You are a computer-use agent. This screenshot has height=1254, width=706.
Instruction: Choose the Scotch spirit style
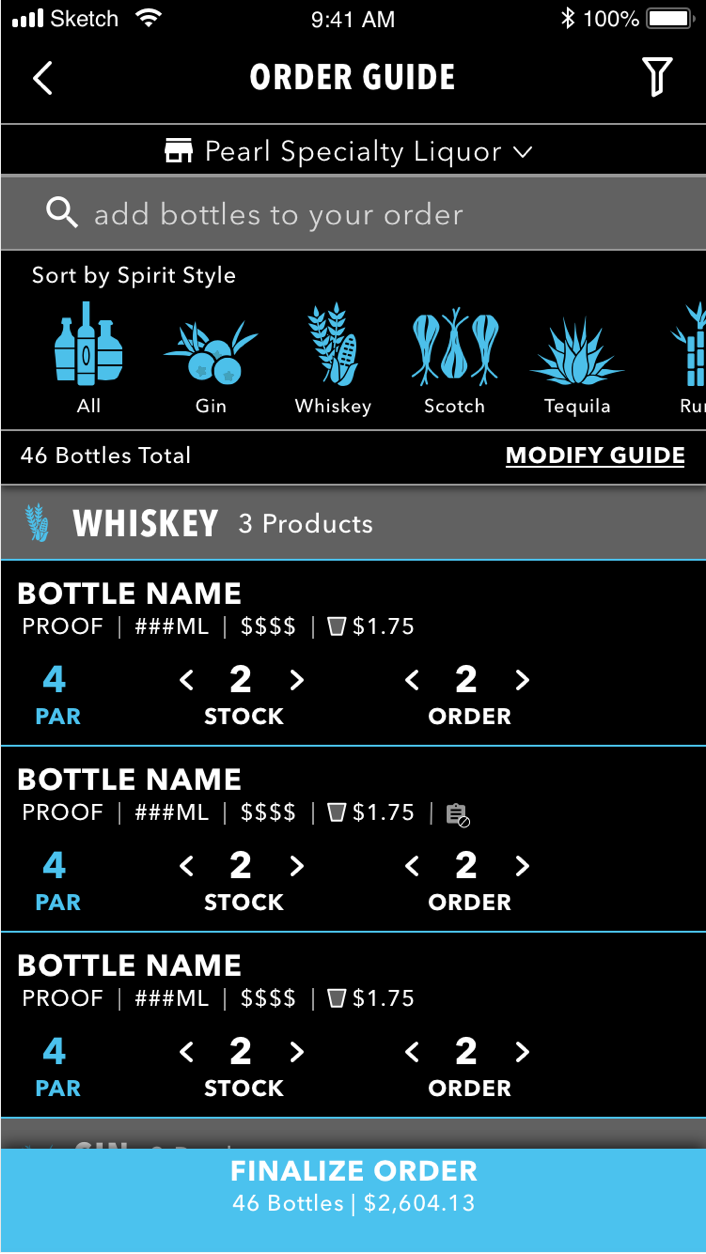[454, 360]
